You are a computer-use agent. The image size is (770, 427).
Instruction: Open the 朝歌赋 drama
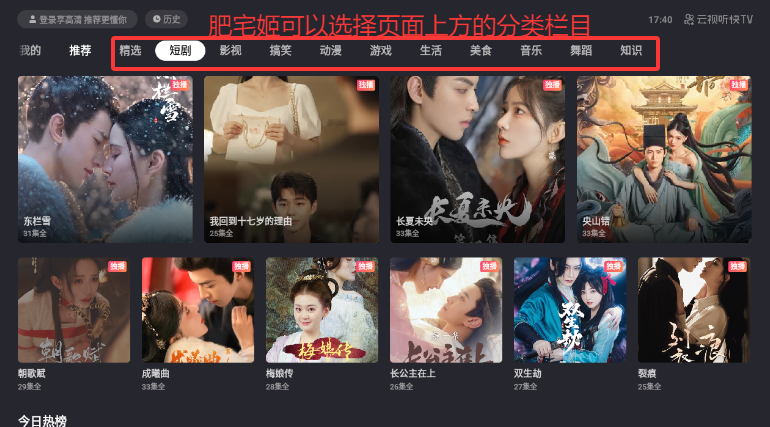point(74,310)
